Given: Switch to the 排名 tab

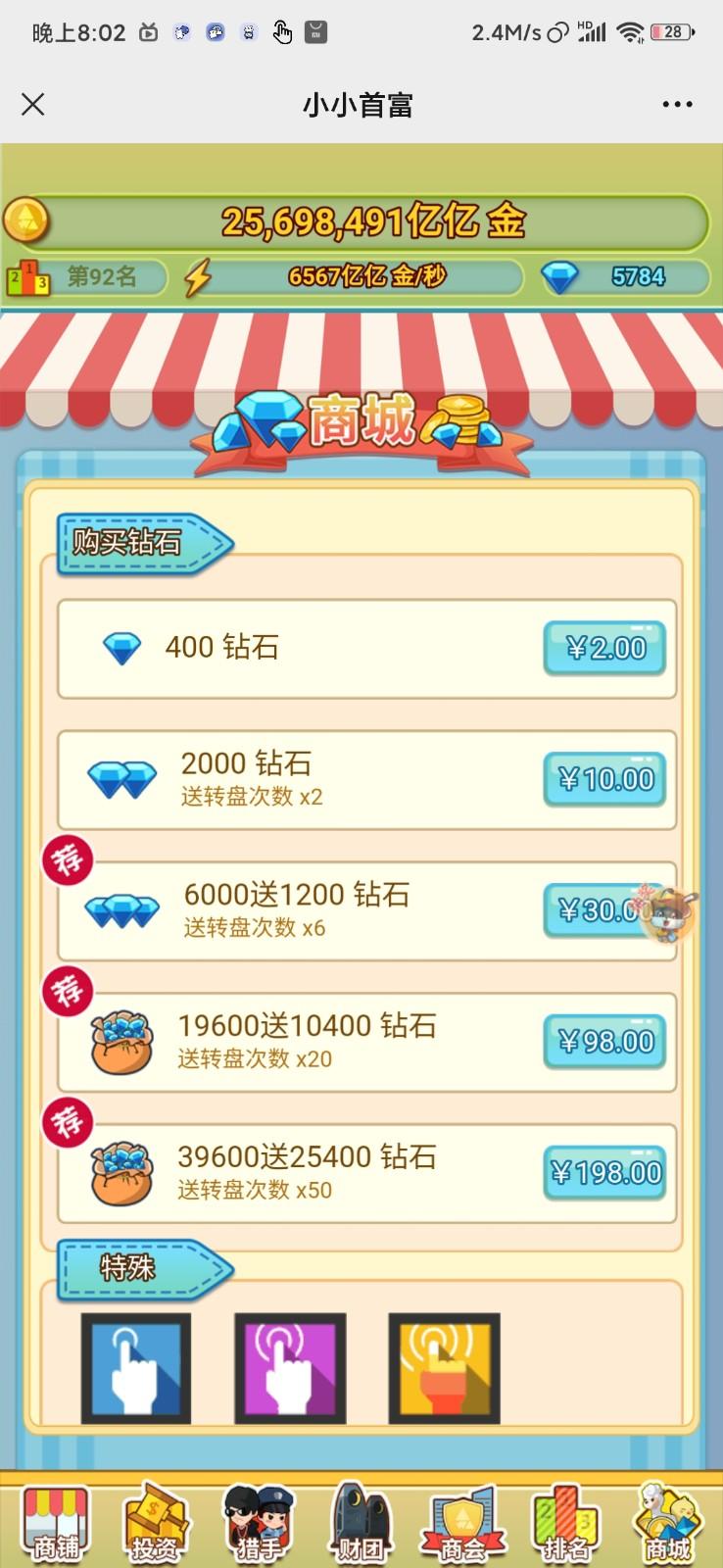Looking at the screenshot, I should pos(565,1523).
